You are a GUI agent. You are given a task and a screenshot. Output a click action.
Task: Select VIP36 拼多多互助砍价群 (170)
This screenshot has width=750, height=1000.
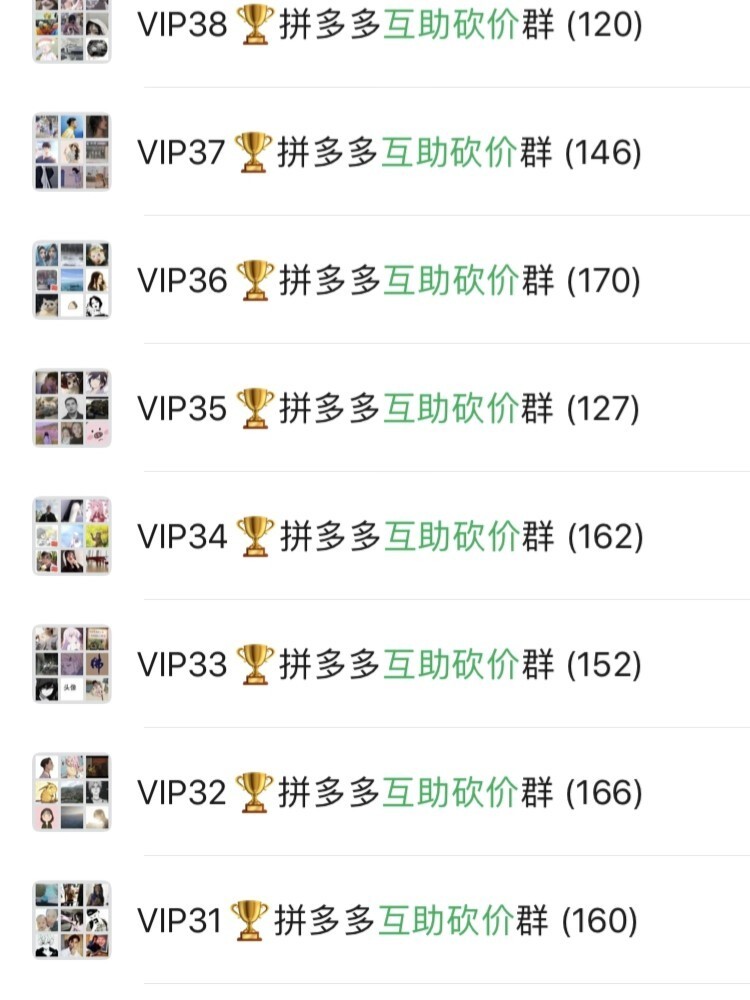tap(390, 281)
